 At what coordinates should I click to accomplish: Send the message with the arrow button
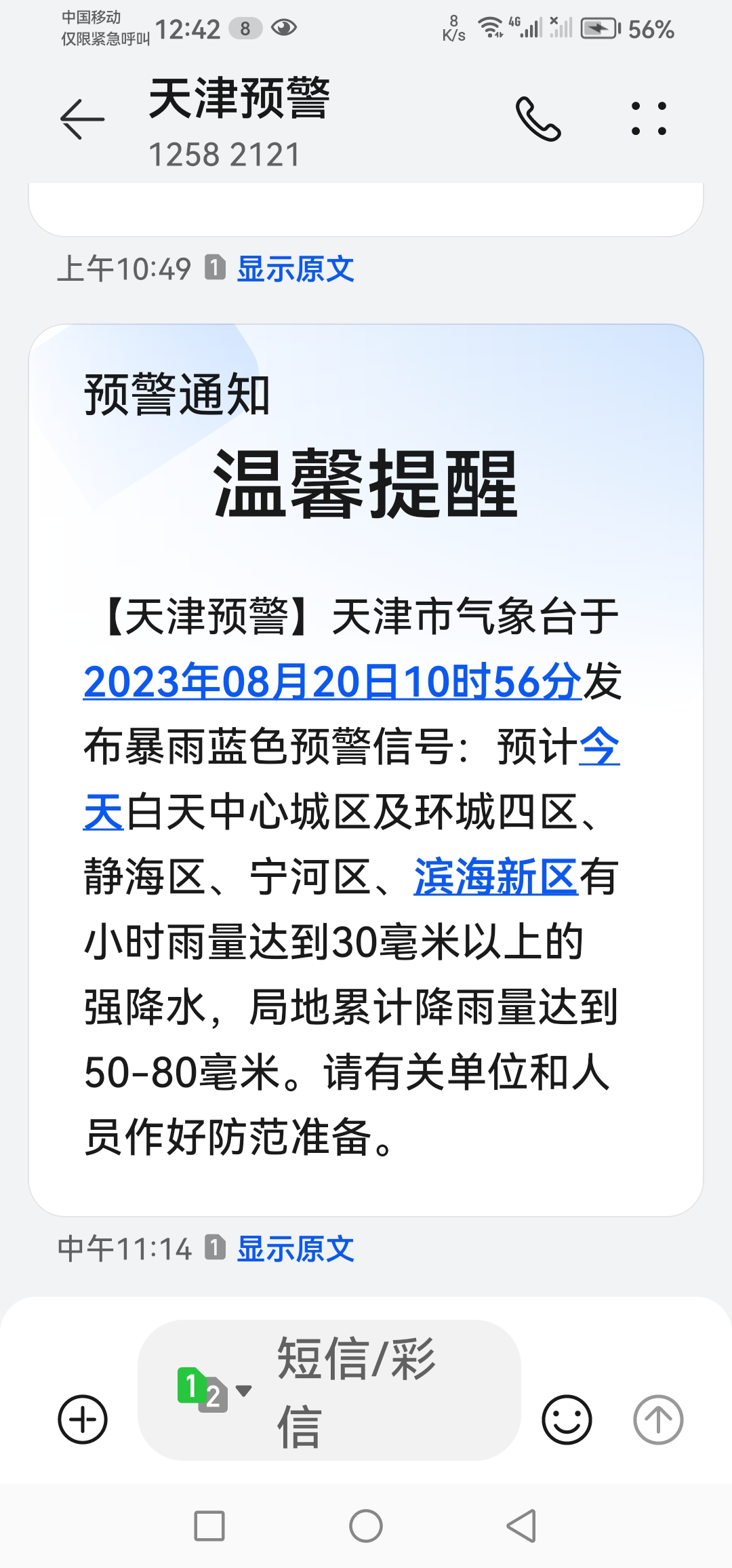[x=657, y=1419]
